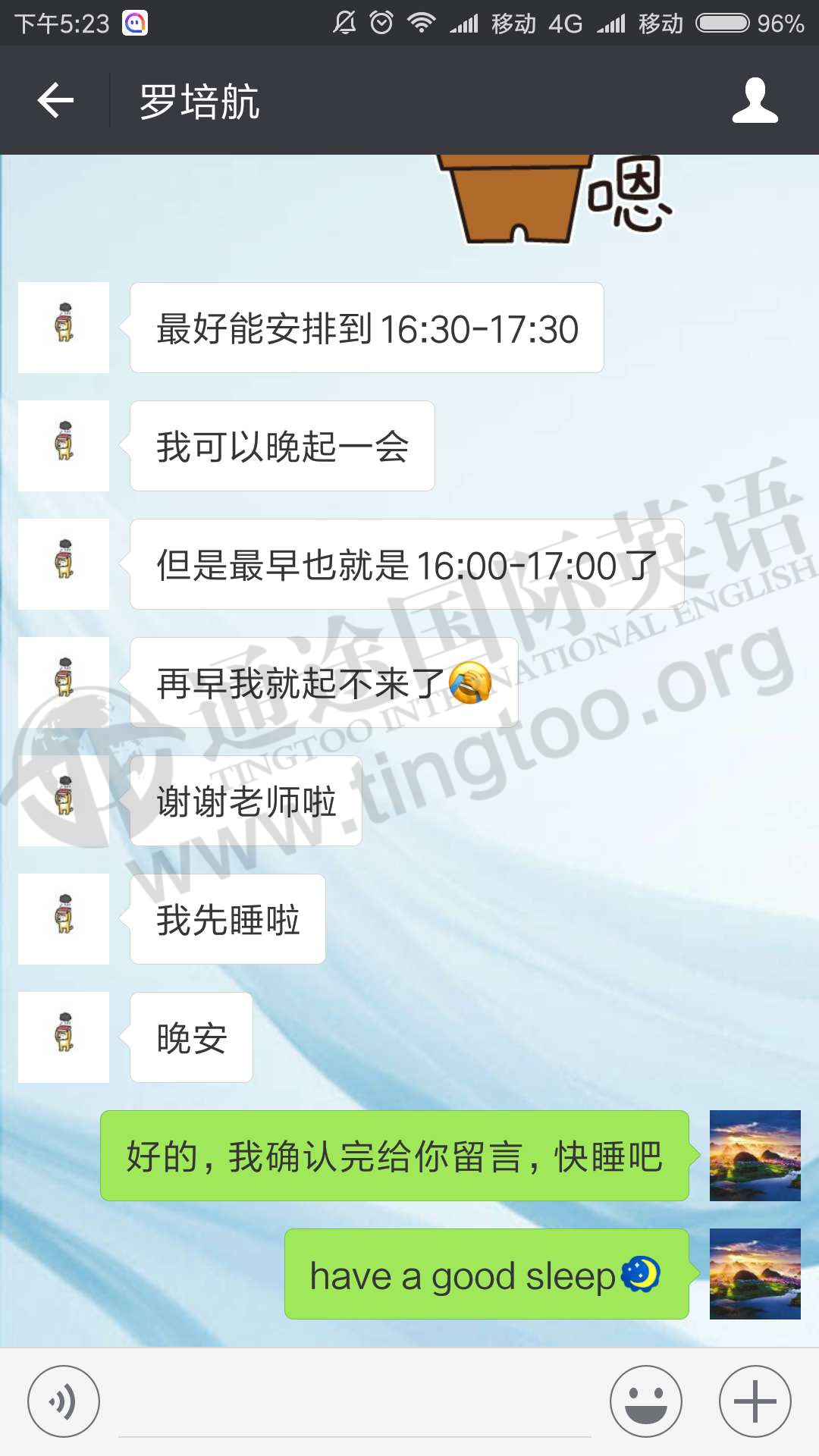Open the contact profile icon

coord(755,100)
